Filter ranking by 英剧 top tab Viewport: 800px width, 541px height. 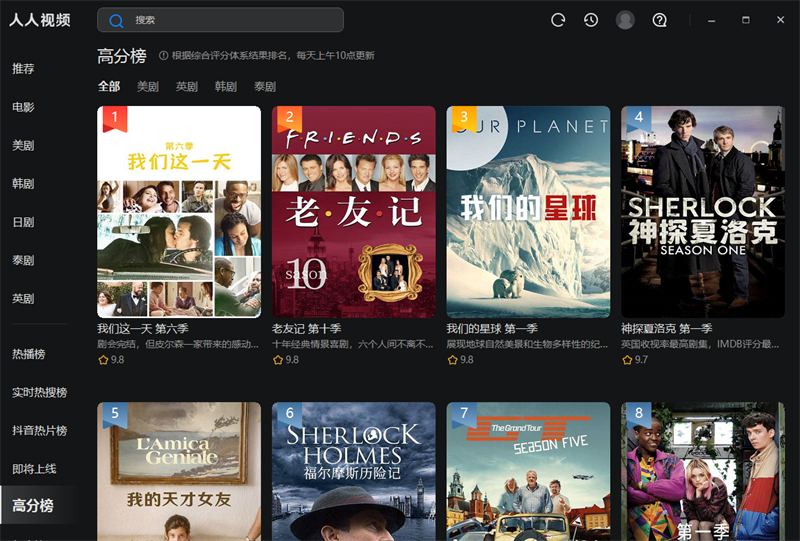click(186, 87)
